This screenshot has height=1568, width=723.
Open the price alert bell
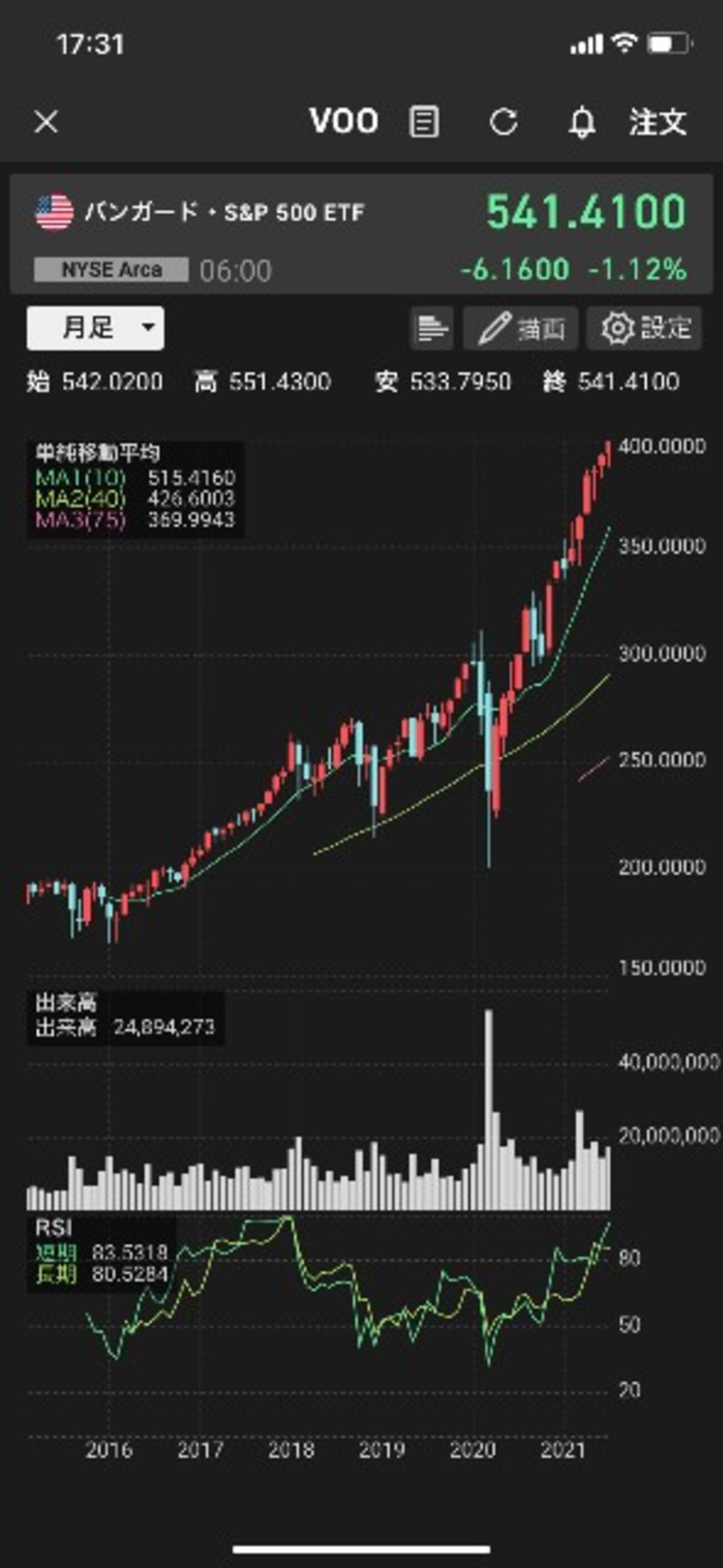[x=582, y=122]
